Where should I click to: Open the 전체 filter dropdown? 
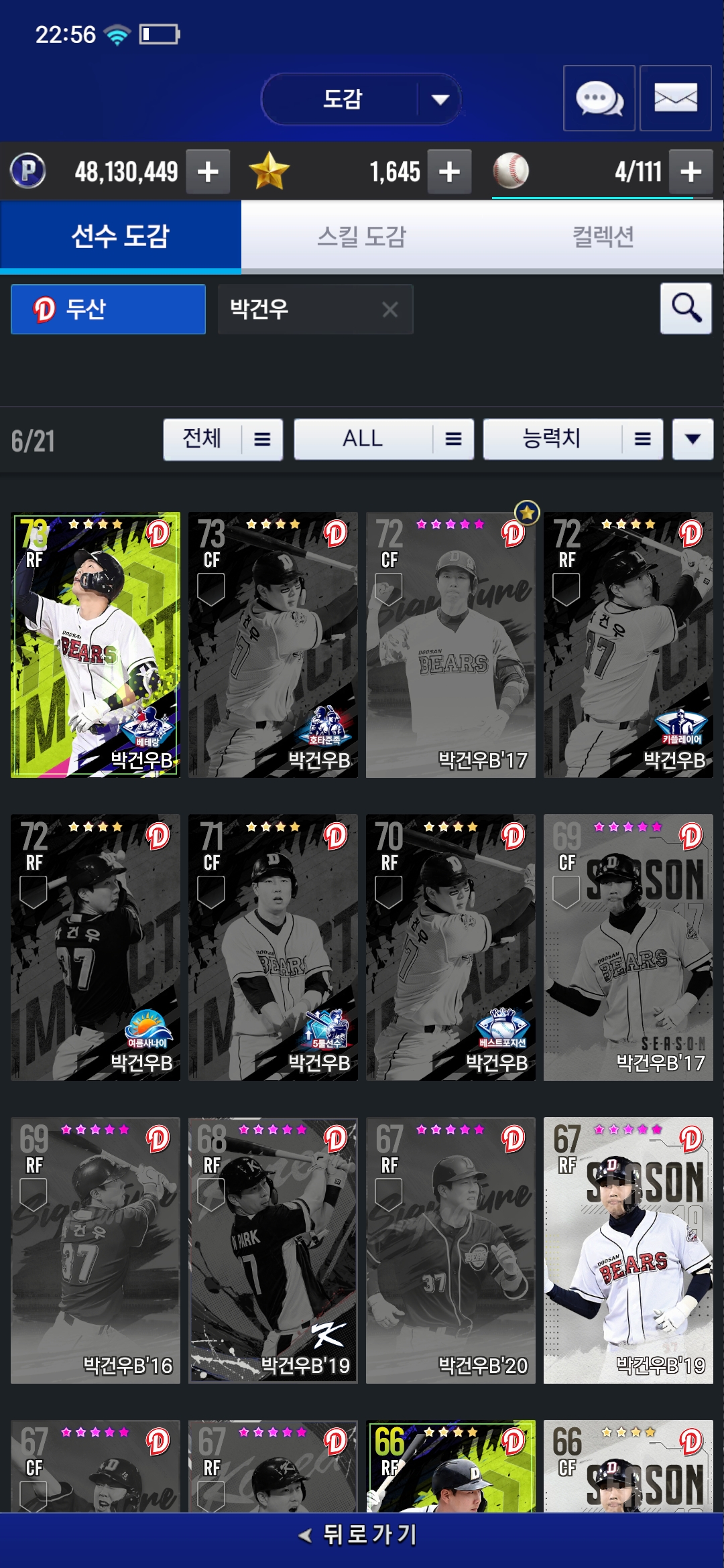point(223,440)
